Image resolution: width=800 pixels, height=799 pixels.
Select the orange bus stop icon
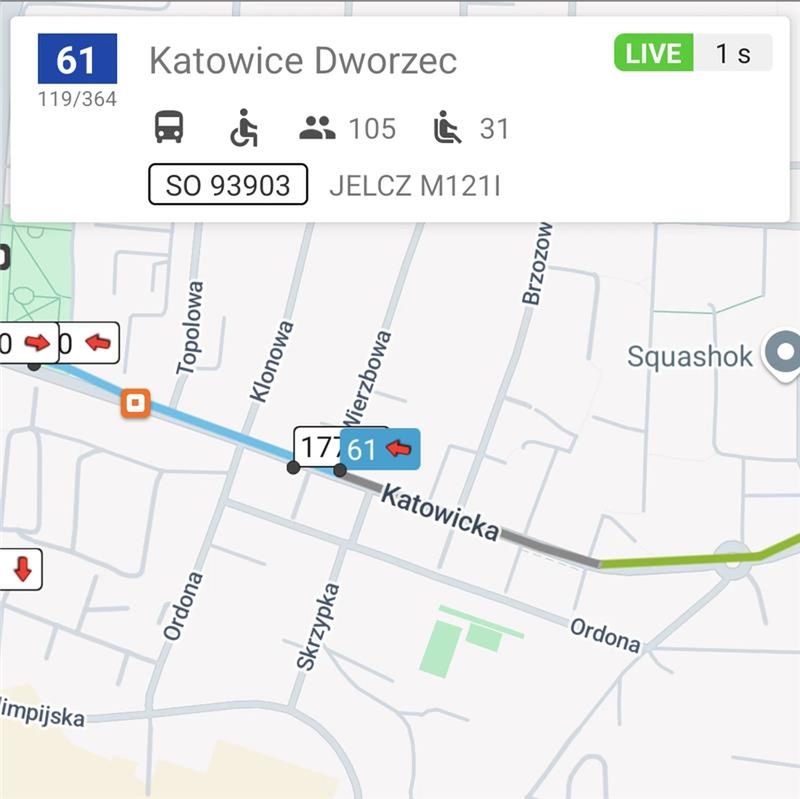click(135, 404)
